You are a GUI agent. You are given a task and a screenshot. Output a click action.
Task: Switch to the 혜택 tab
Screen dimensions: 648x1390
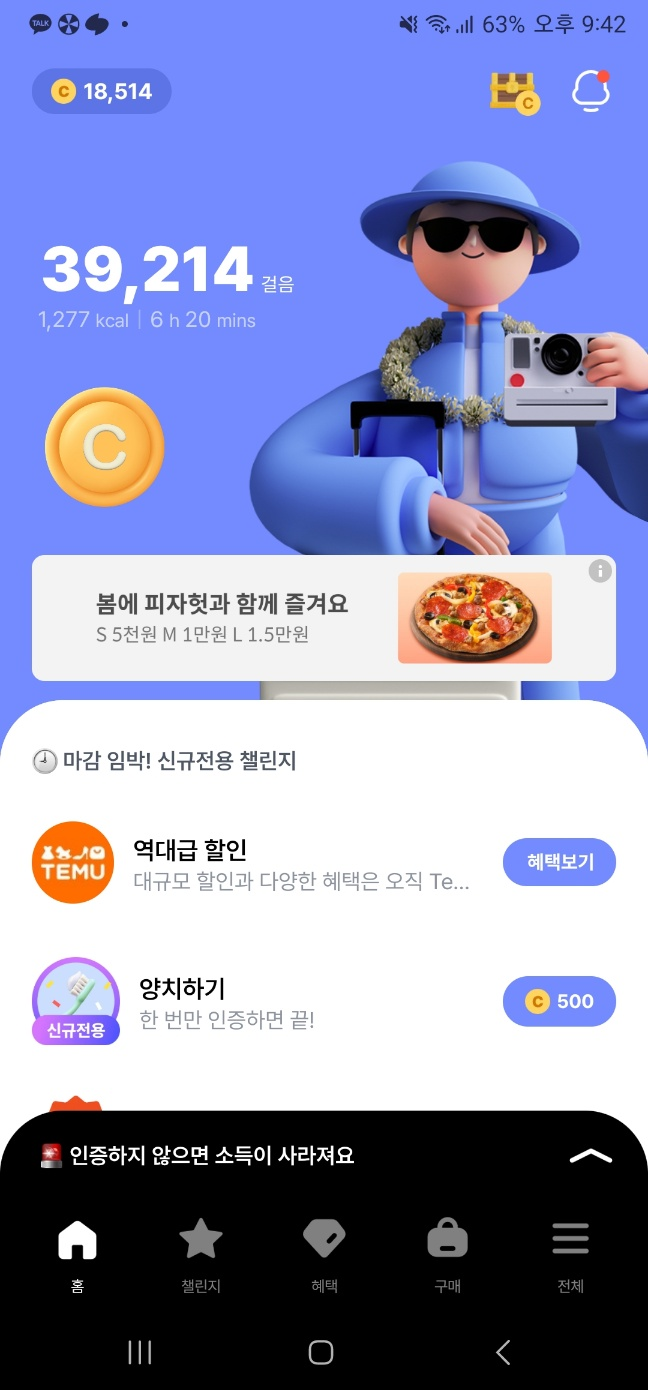[324, 1255]
